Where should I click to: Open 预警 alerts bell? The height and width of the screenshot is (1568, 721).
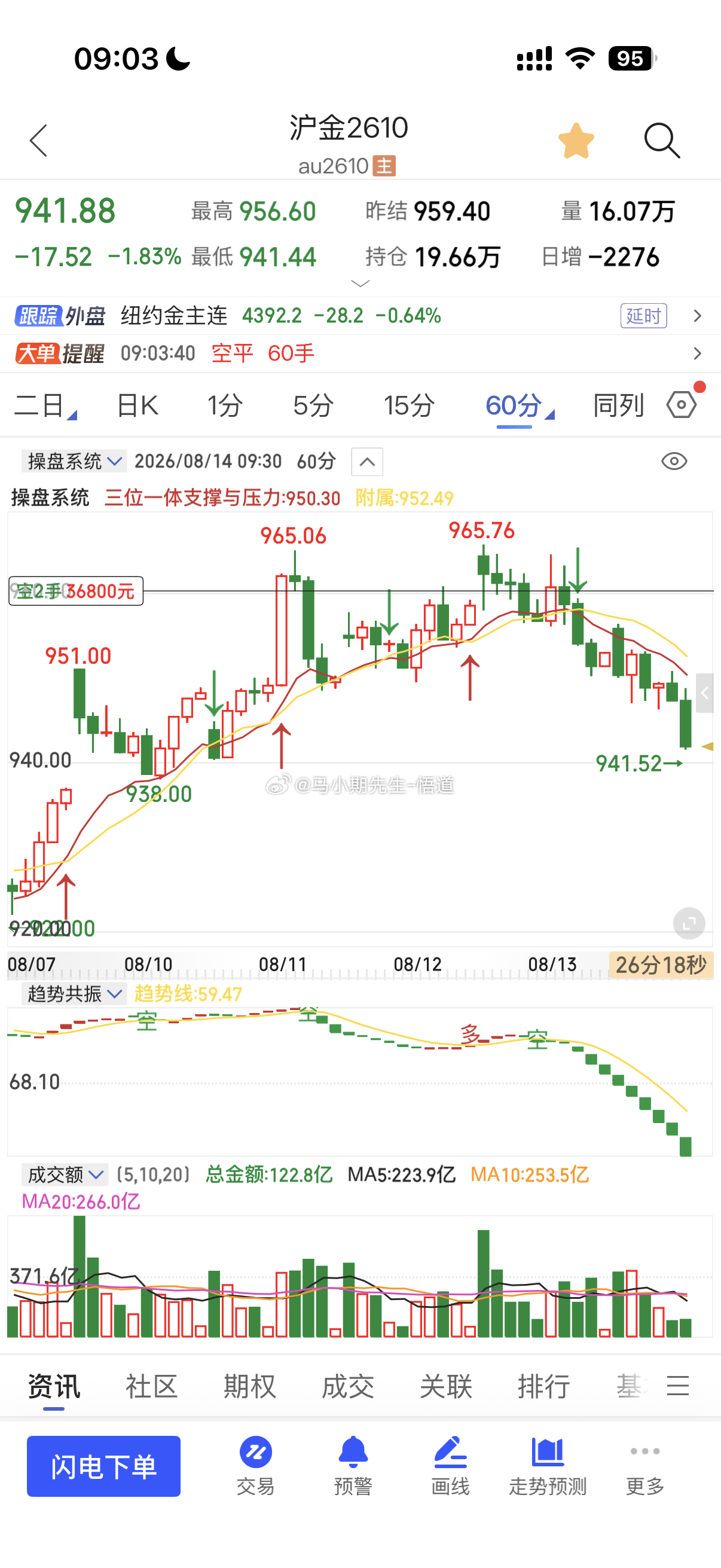pyautogui.click(x=353, y=1466)
